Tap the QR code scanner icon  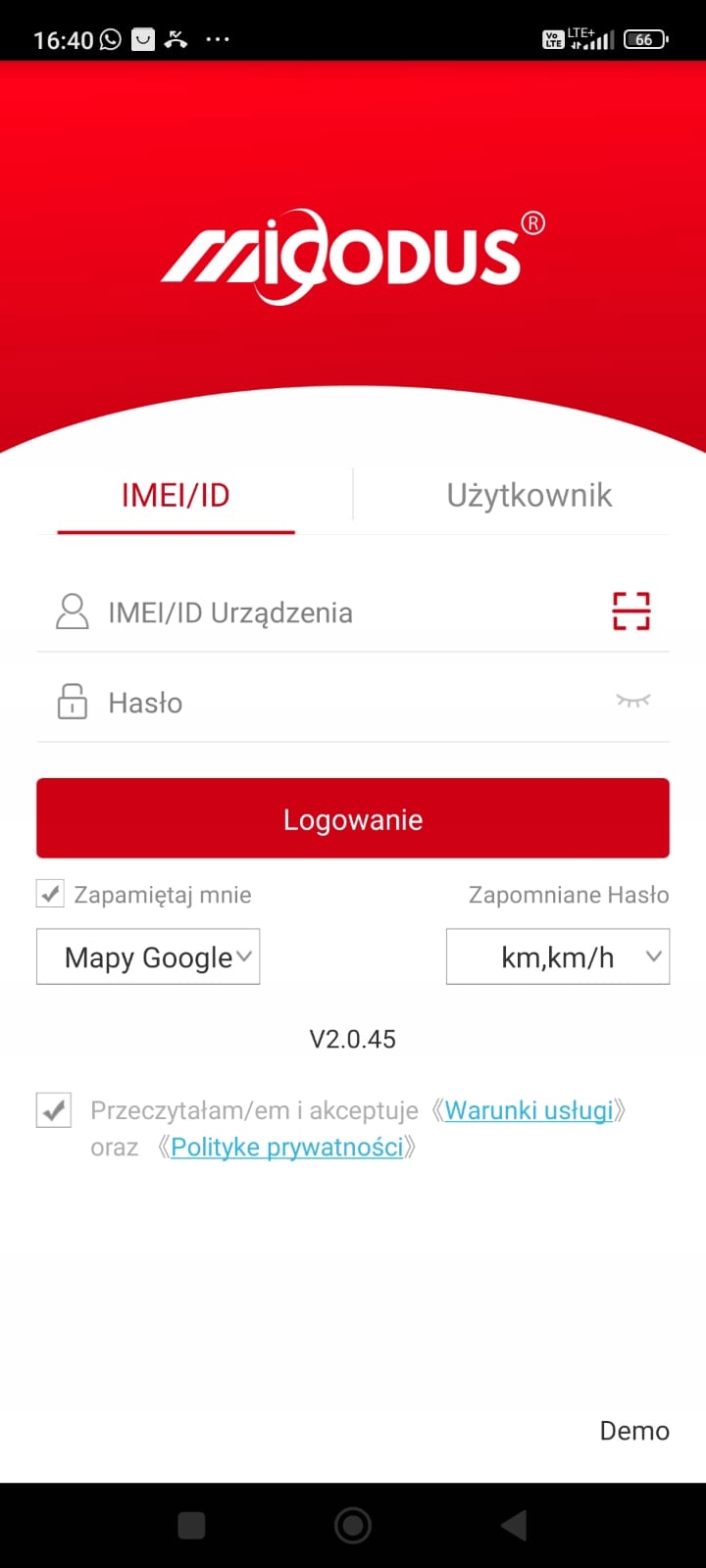[630, 611]
